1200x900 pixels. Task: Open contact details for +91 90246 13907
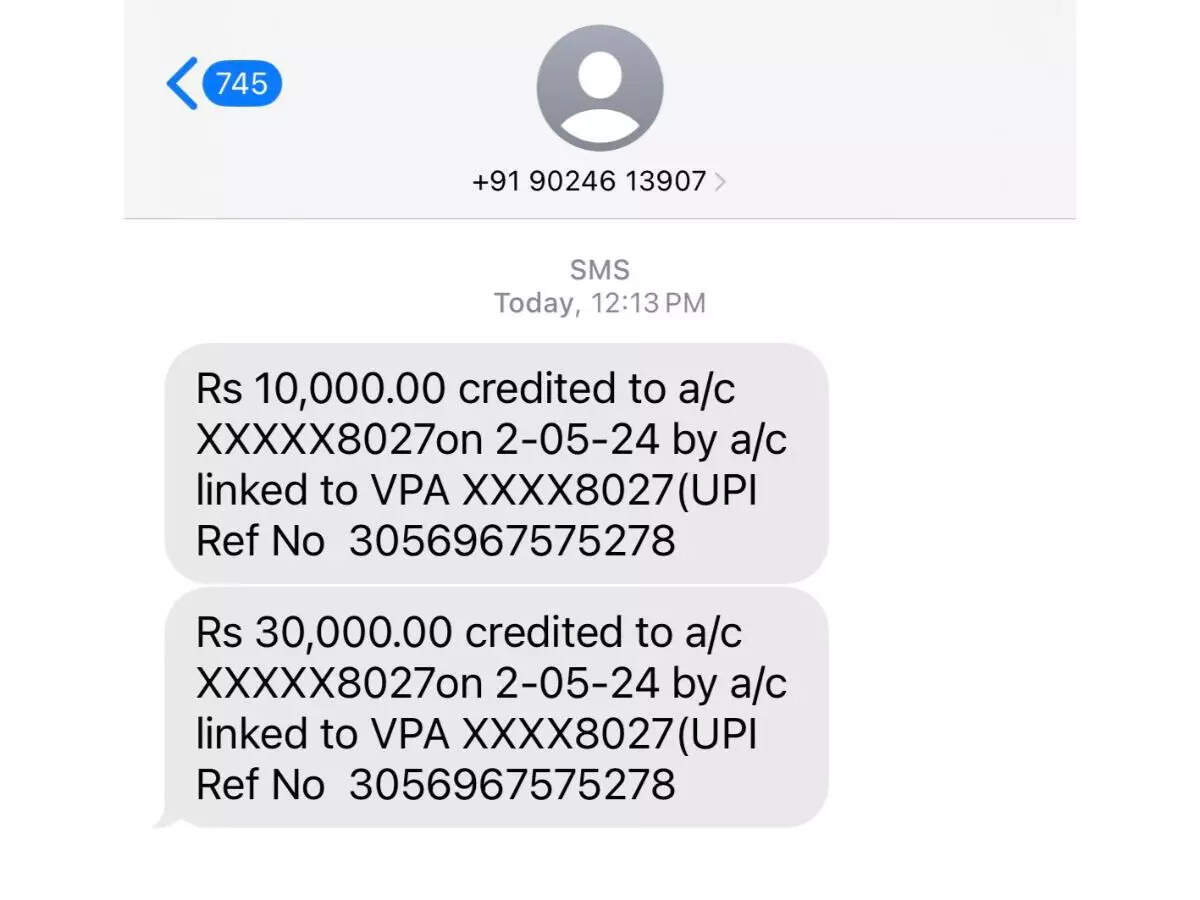coord(599,181)
